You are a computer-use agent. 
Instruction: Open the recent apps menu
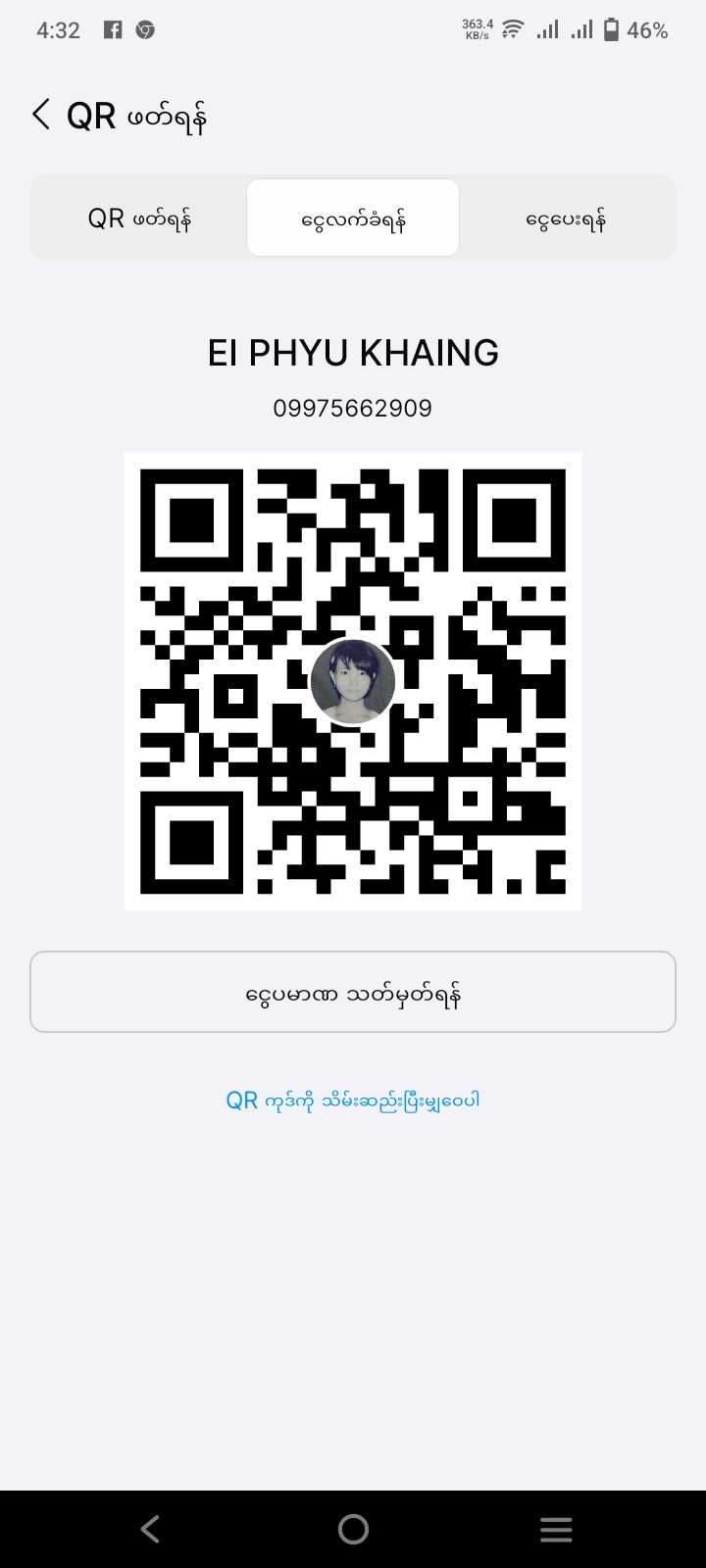pos(556,1529)
